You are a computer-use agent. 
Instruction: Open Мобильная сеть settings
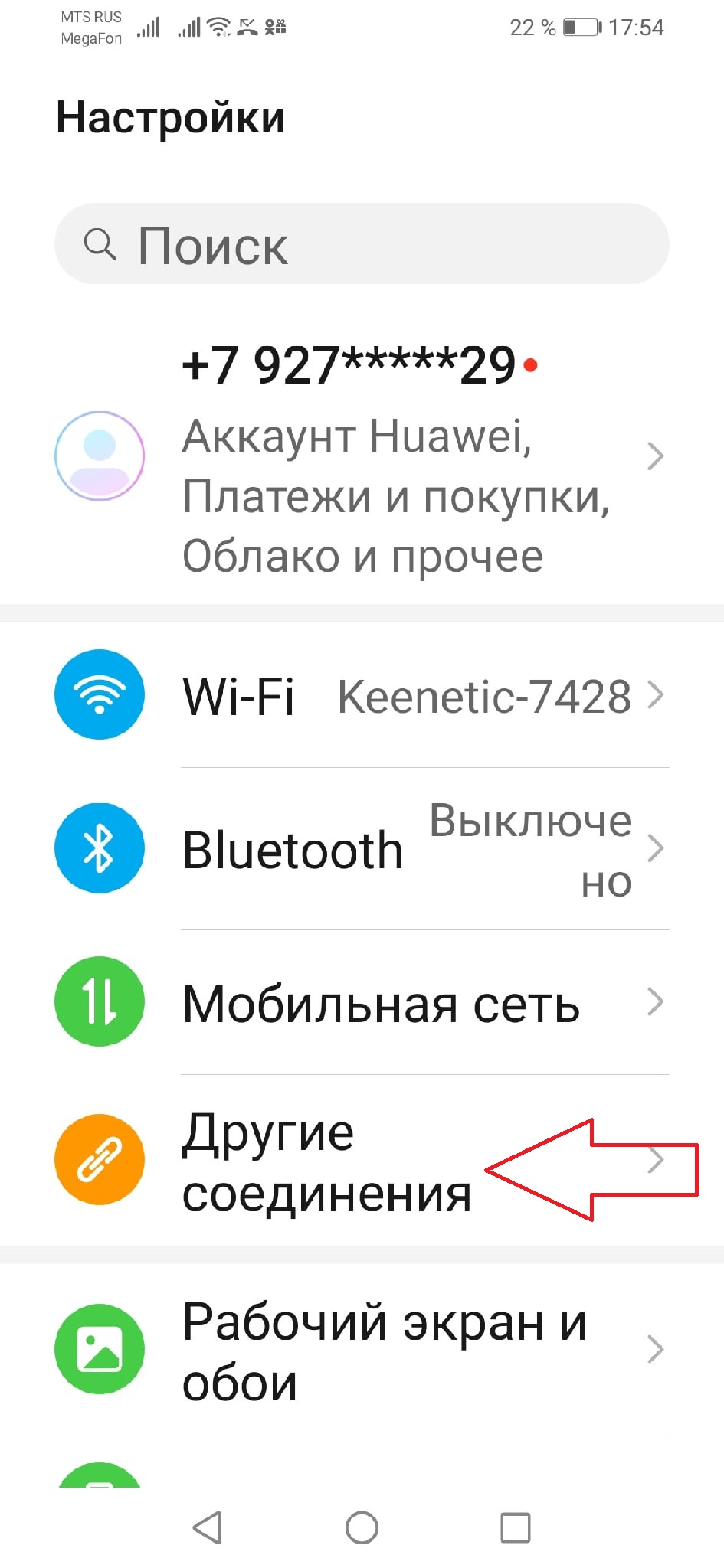tap(360, 1002)
